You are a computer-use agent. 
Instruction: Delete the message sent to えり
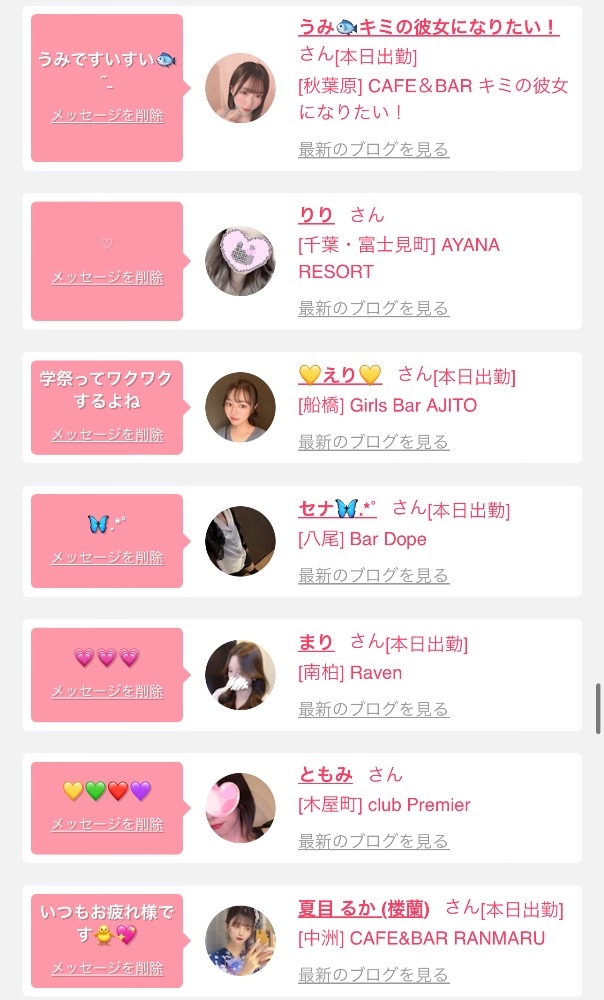(x=107, y=435)
